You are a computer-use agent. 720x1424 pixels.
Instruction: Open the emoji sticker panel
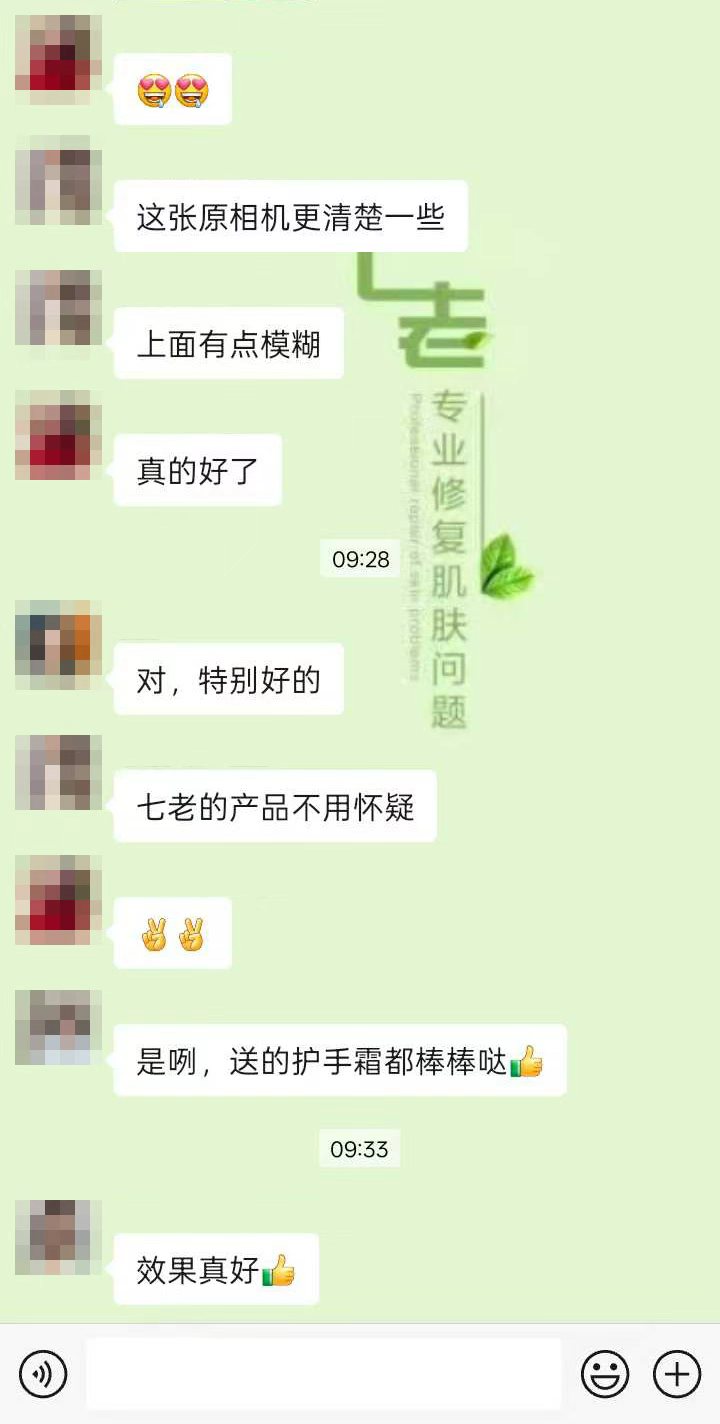(x=605, y=1374)
